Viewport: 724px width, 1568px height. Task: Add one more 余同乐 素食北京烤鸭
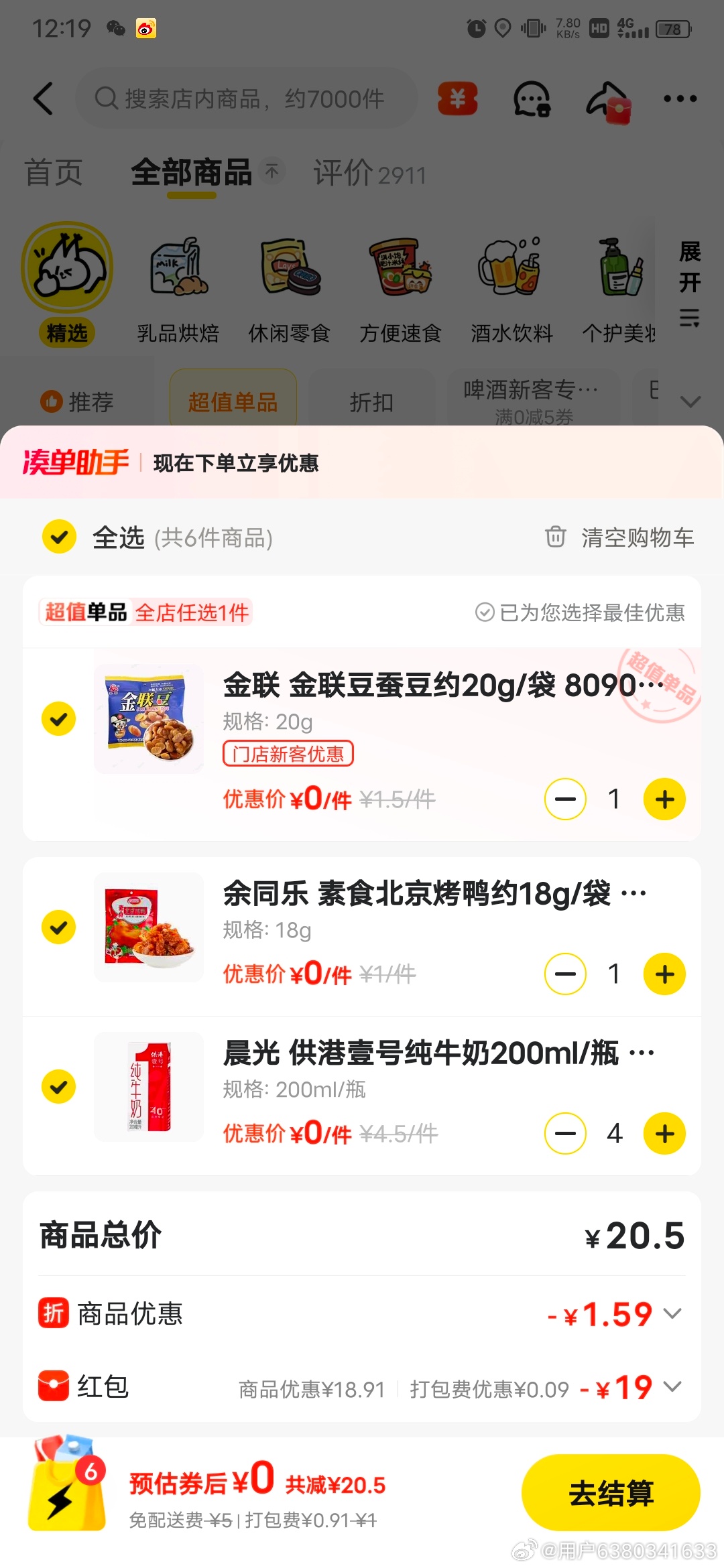click(x=664, y=974)
